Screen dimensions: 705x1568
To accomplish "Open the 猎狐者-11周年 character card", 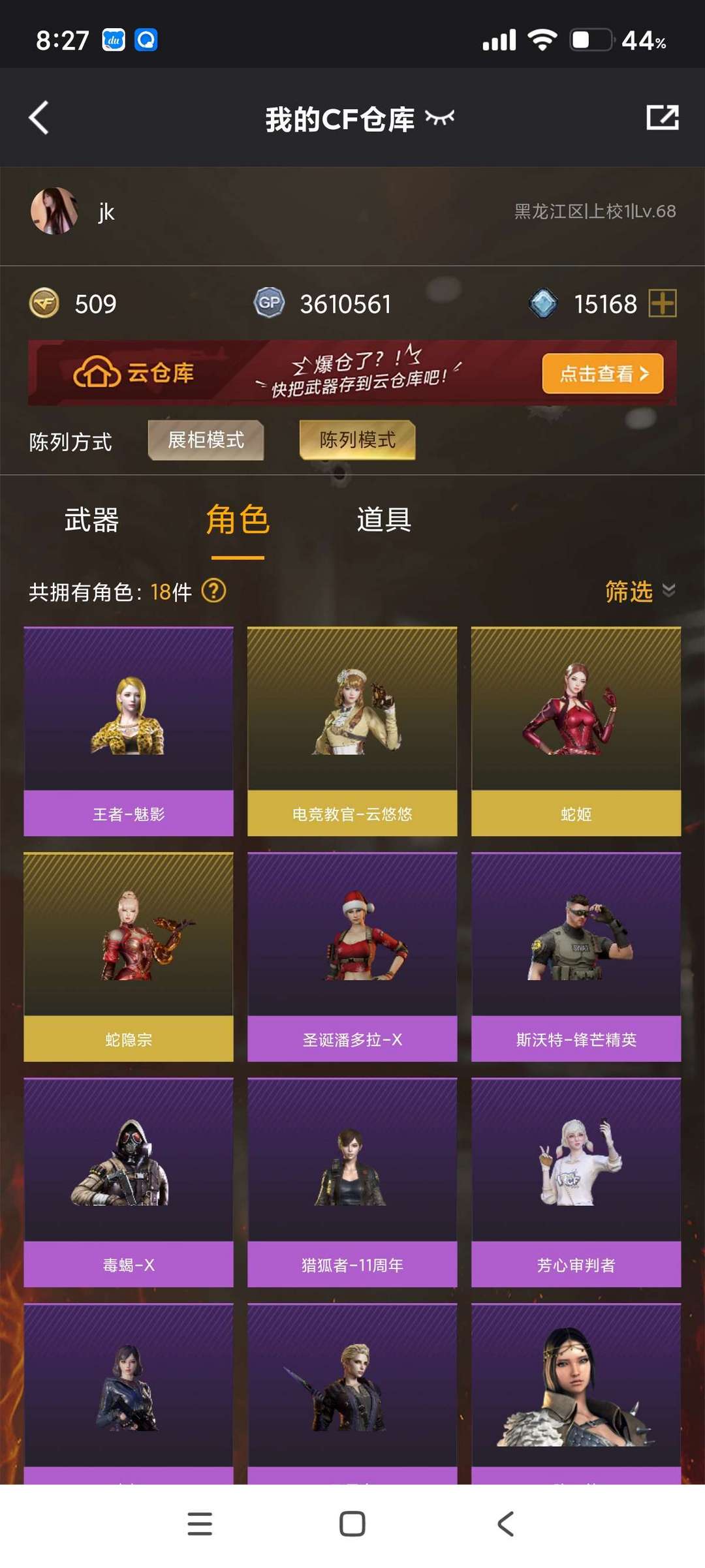I will tap(352, 1181).
